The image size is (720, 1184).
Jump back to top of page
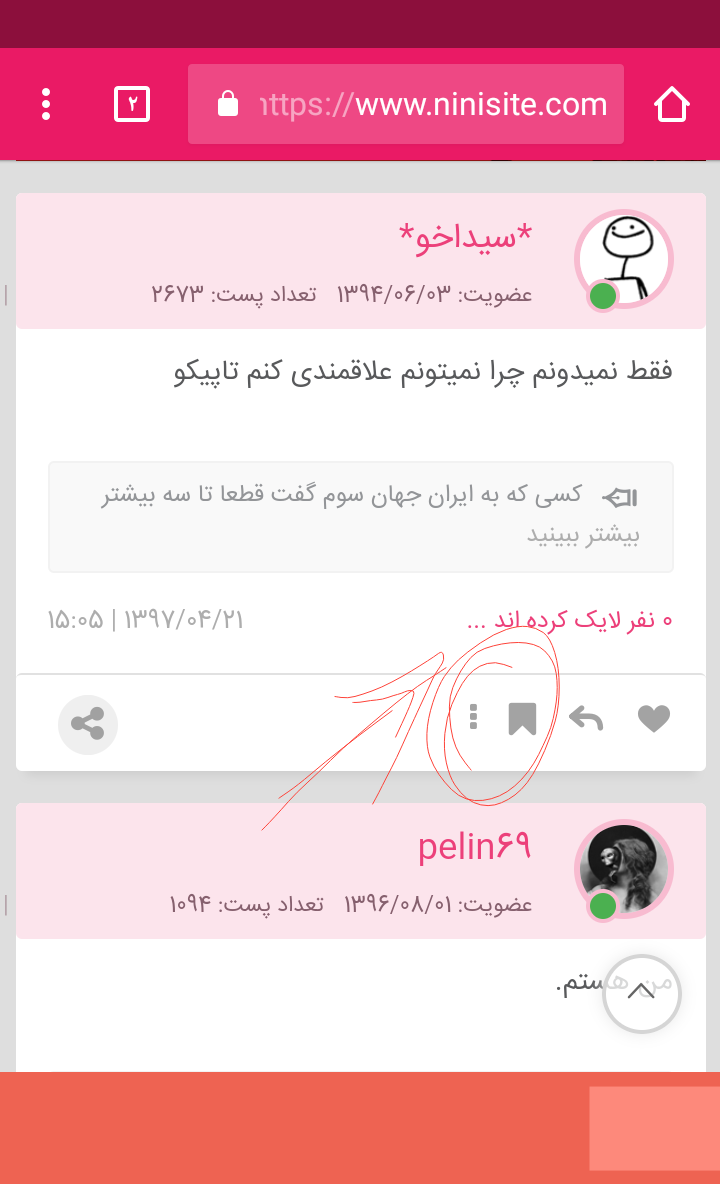[642, 994]
